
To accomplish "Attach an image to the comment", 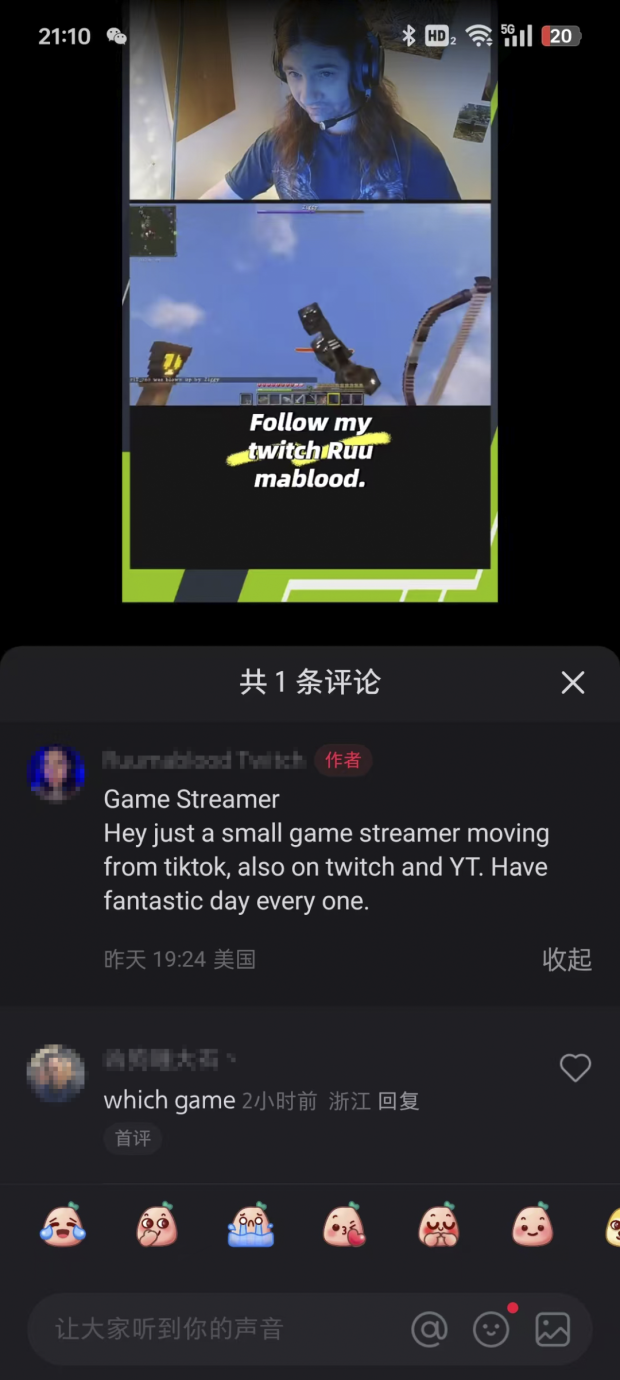I will [x=552, y=1329].
